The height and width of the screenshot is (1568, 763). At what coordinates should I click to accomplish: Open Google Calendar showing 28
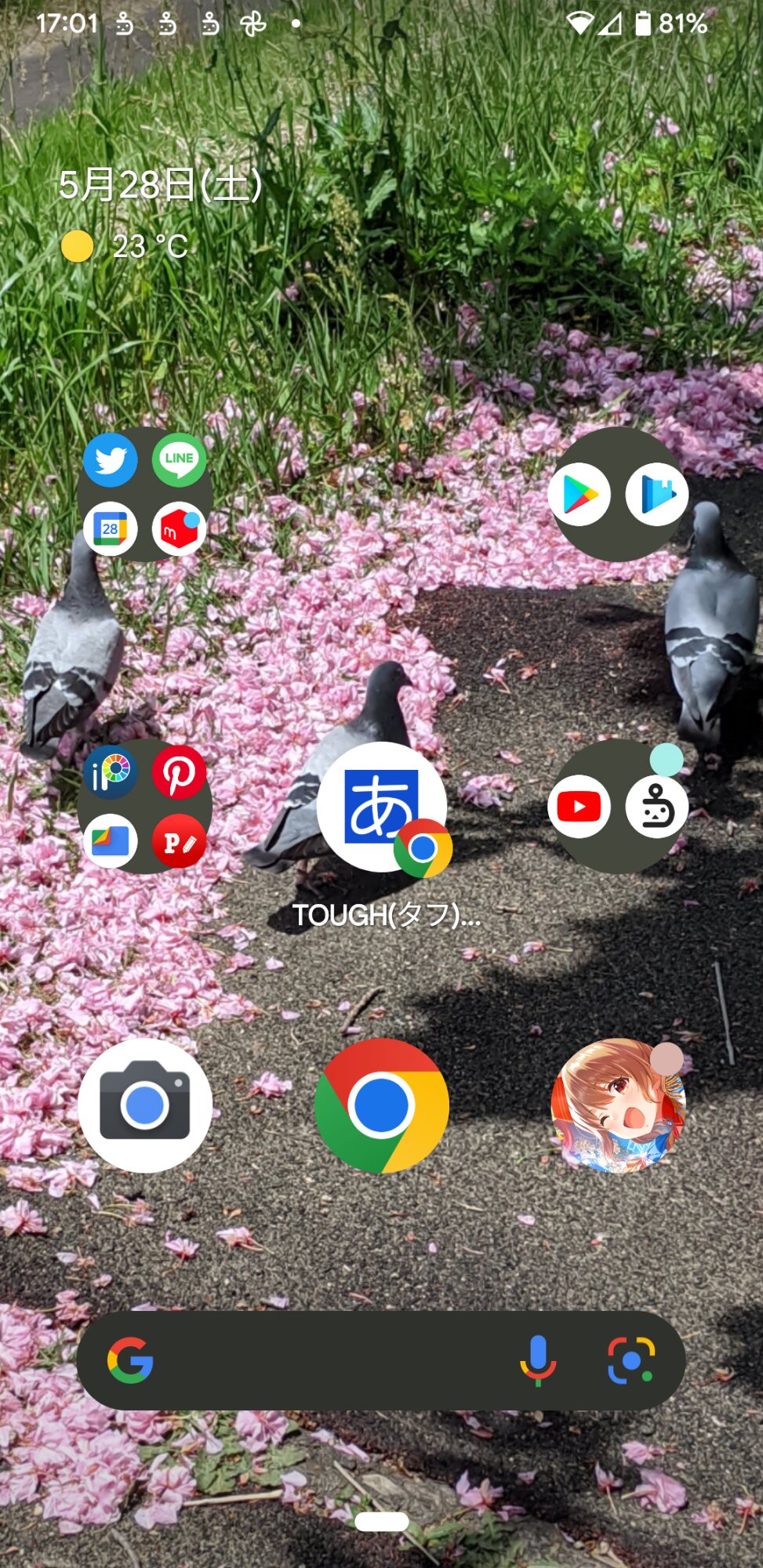(x=111, y=529)
